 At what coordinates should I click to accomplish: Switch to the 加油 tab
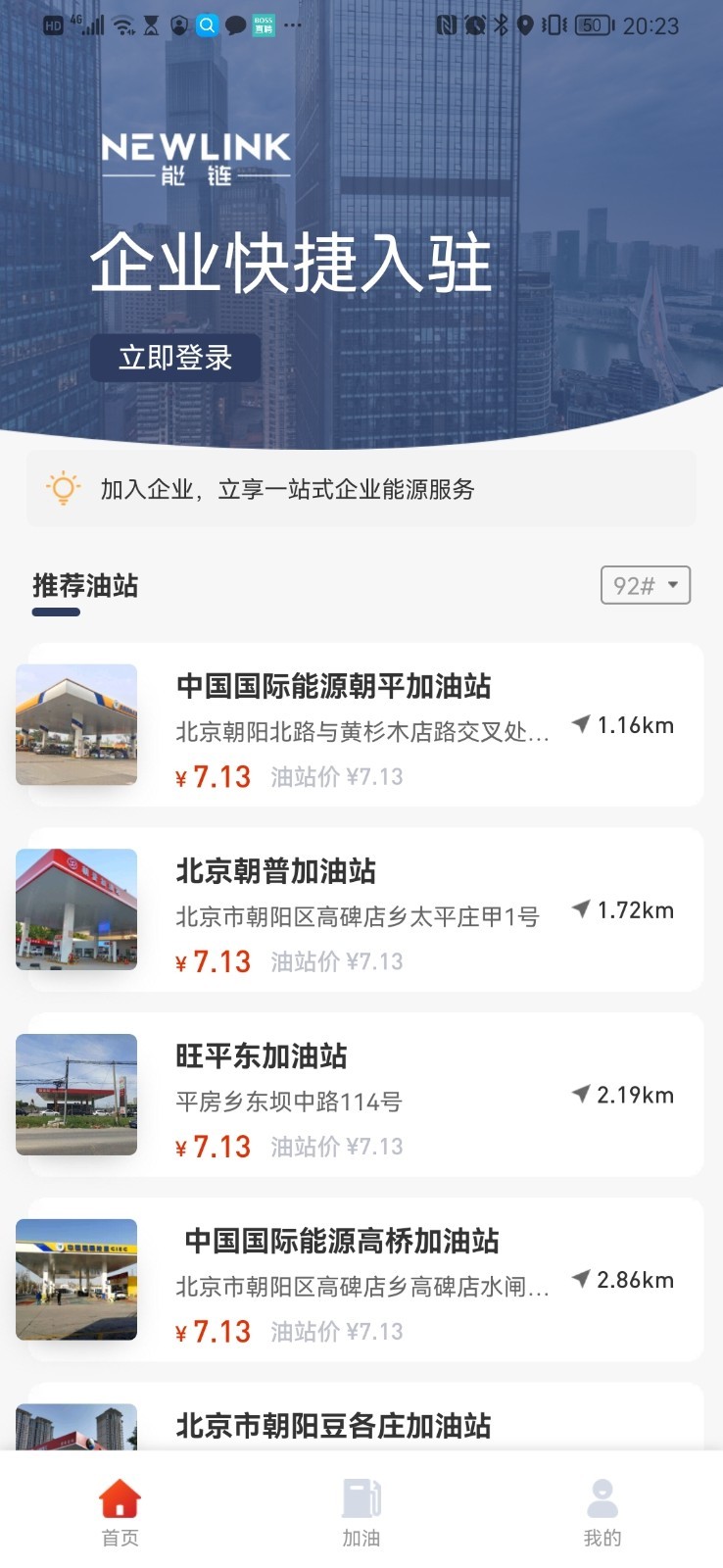(x=361, y=1512)
